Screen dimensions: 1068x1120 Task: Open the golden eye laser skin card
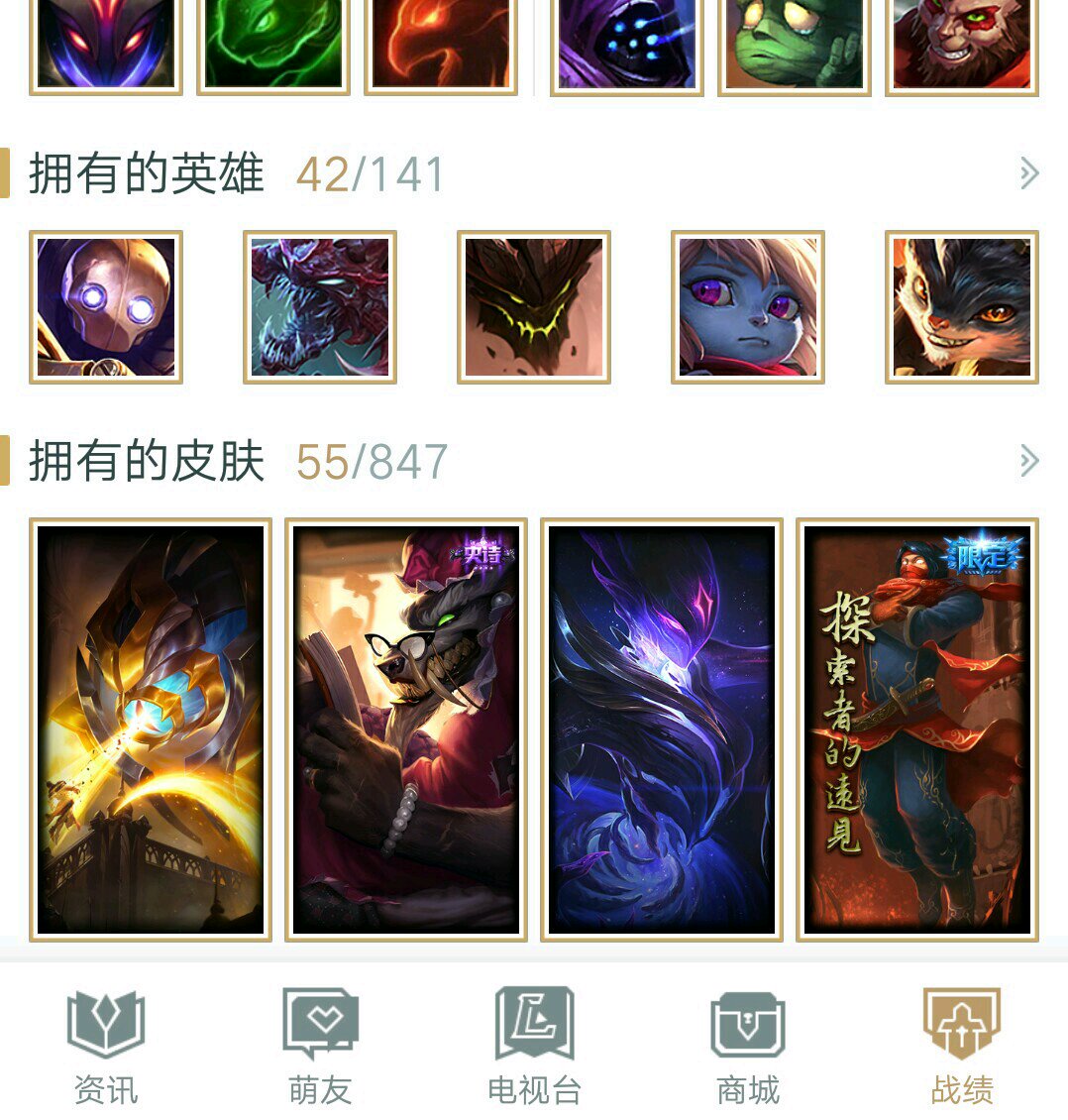coord(150,730)
